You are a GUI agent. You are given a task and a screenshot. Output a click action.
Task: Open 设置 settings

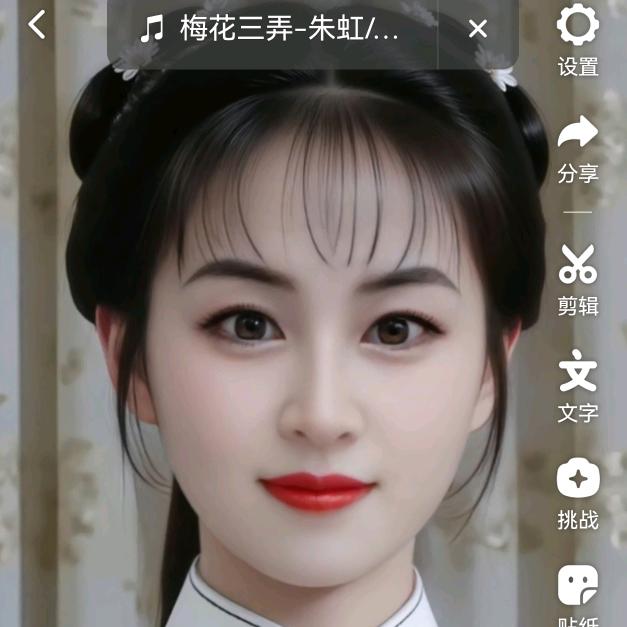coord(578,40)
